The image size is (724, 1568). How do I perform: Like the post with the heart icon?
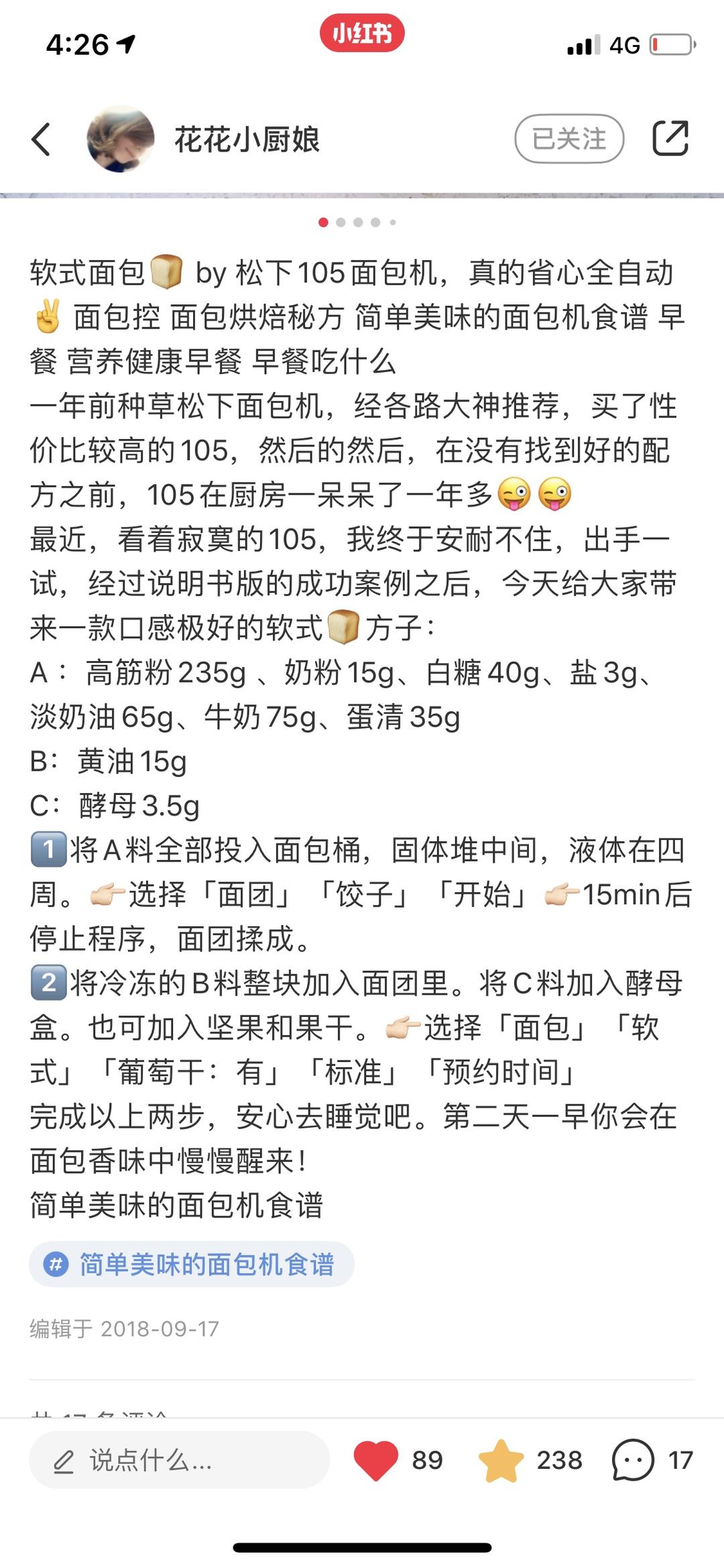(x=375, y=1460)
